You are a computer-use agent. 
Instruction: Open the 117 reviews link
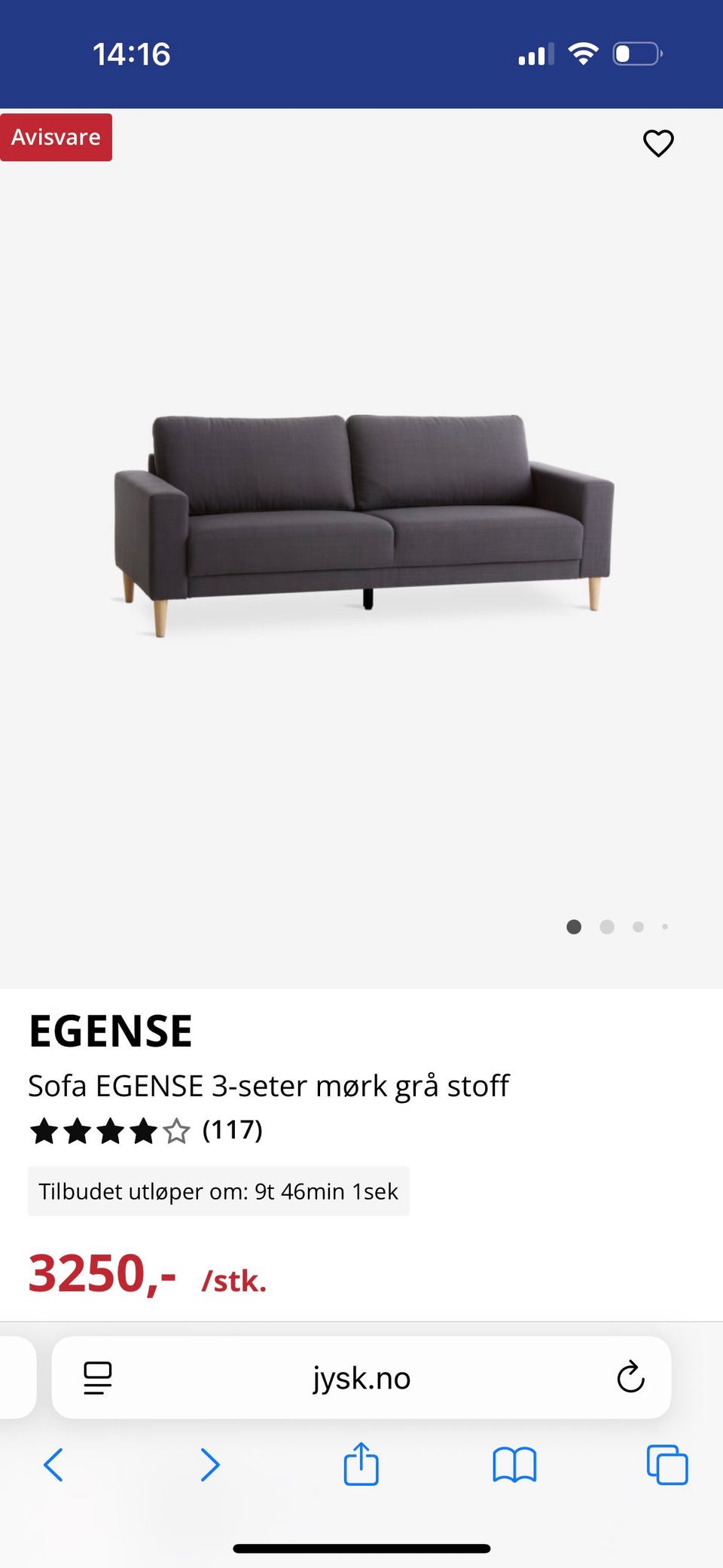coord(231,1131)
